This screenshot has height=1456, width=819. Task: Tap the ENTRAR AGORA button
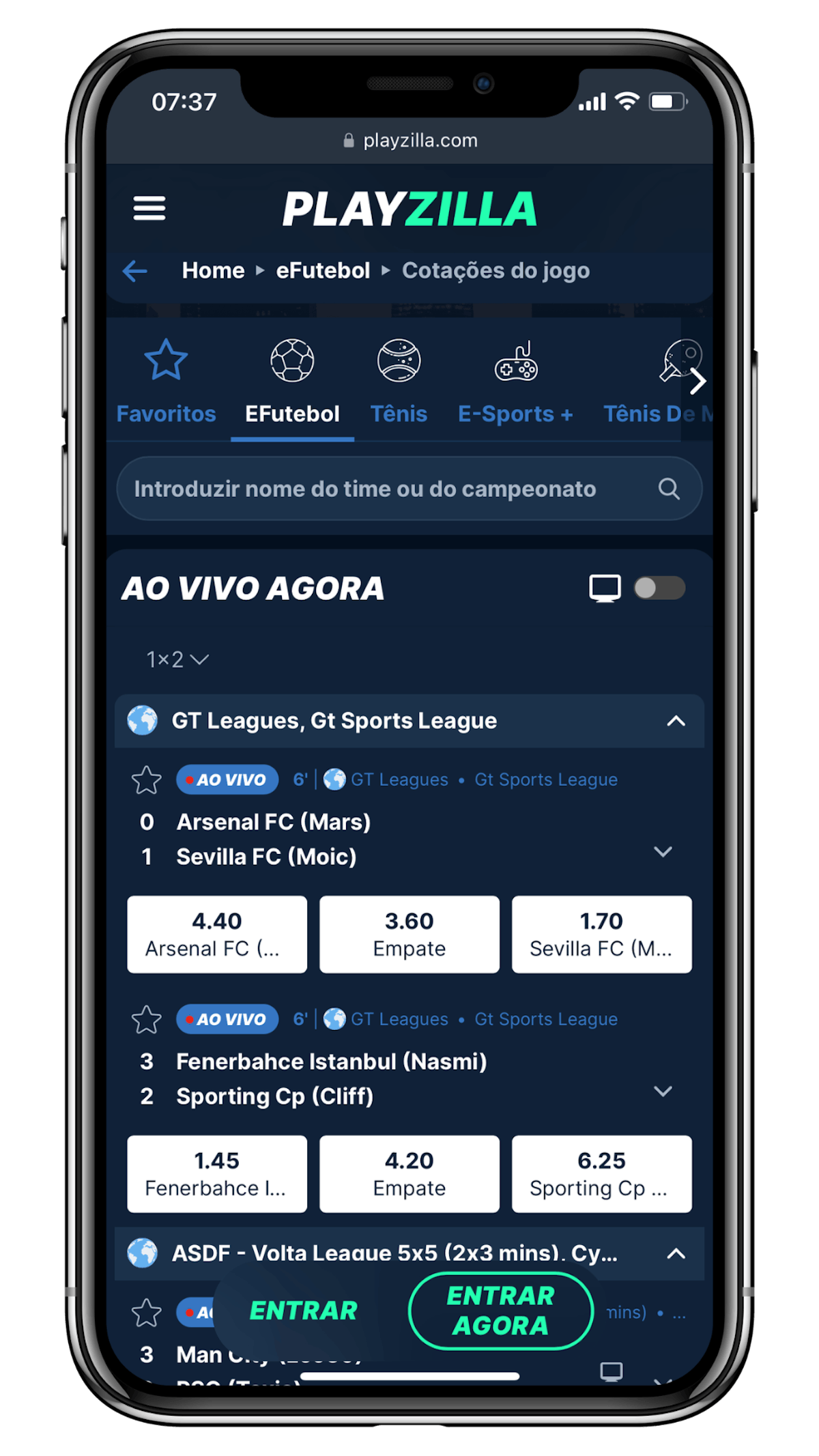point(501,1311)
